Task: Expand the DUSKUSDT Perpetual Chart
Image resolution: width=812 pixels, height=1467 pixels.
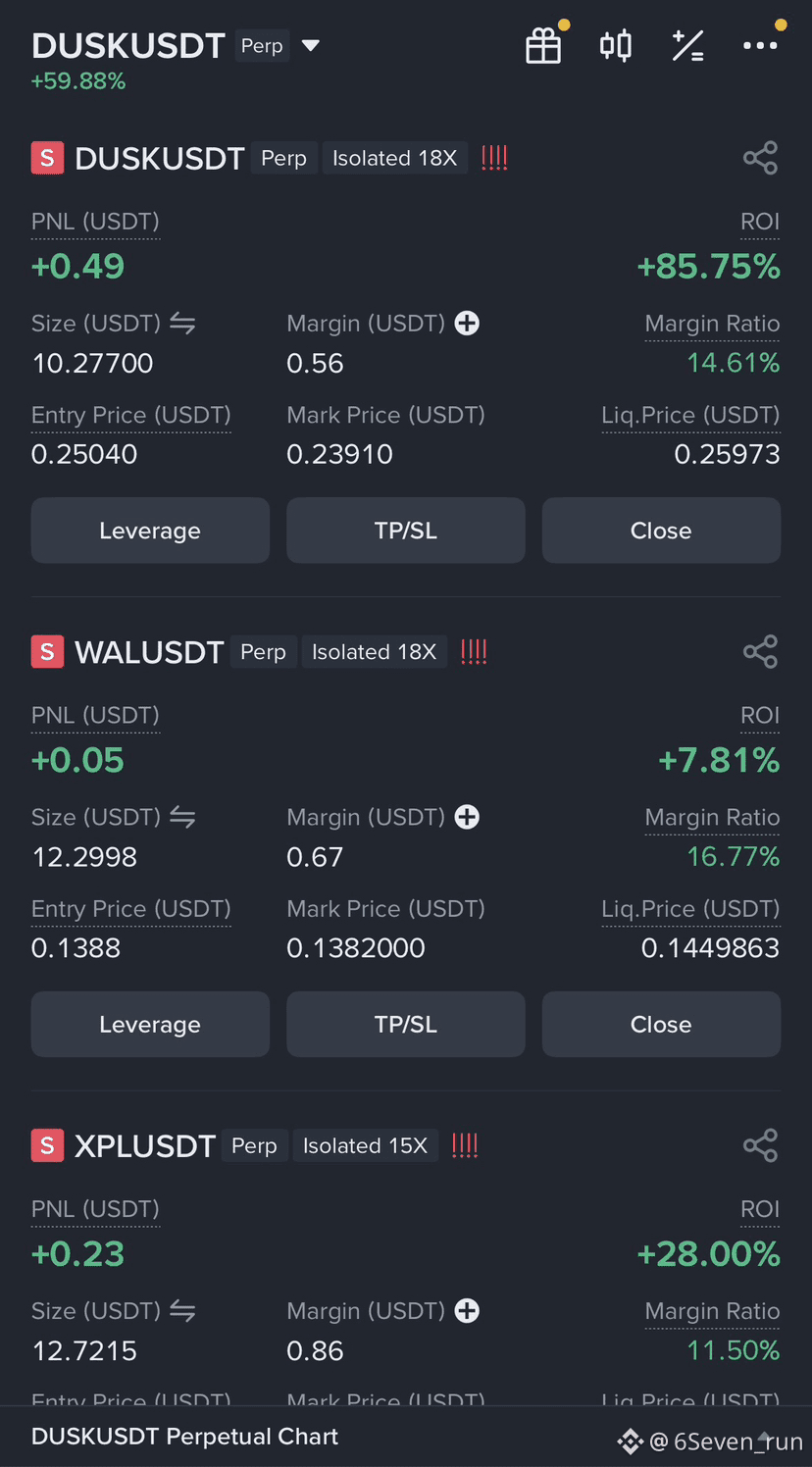Action: (x=185, y=1437)
